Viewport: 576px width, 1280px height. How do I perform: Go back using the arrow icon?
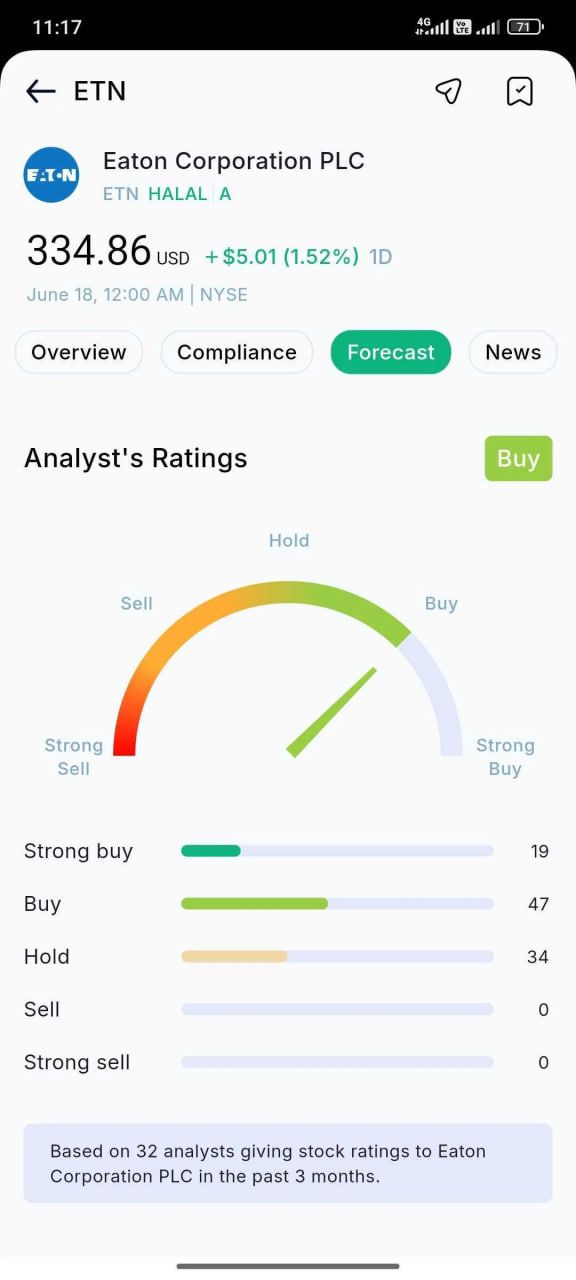[41, 91]
